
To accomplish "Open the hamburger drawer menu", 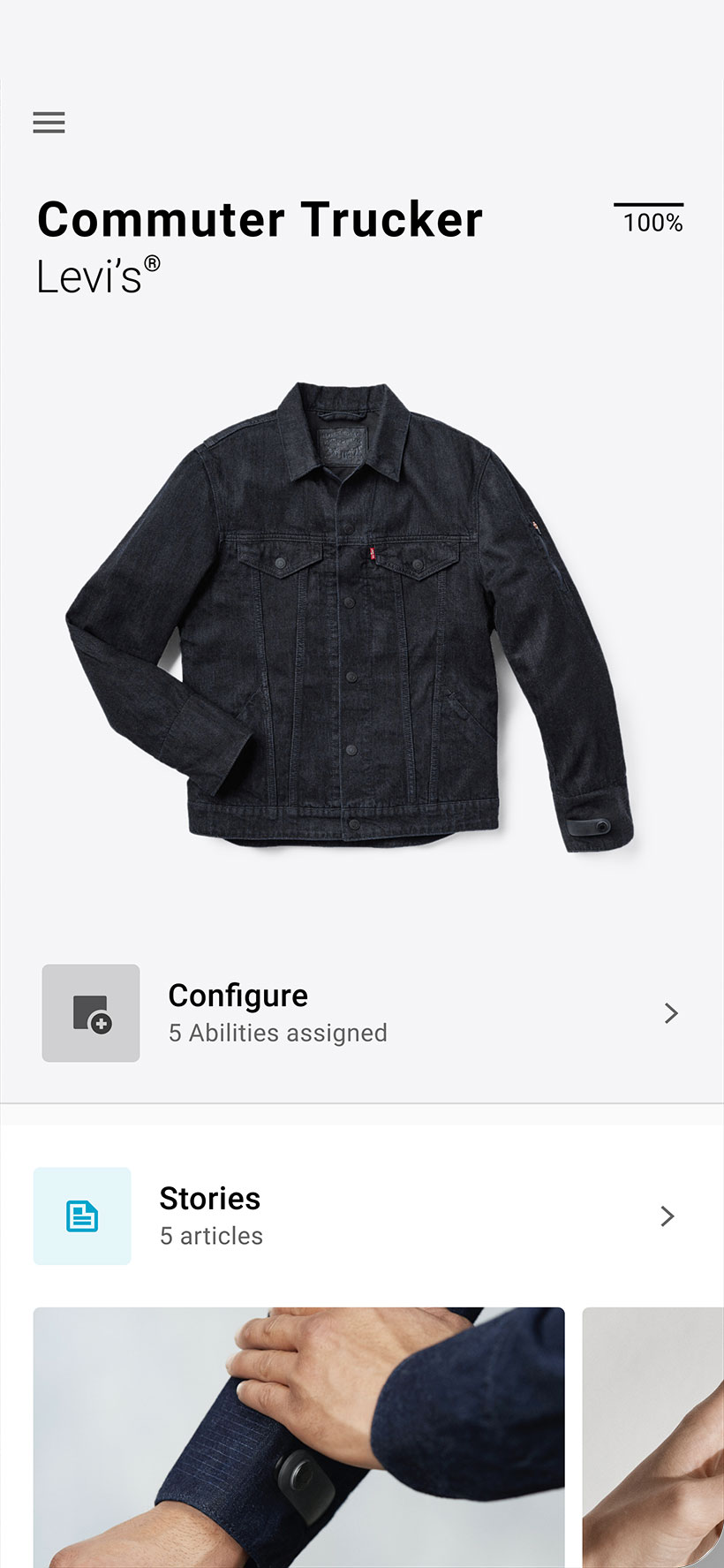I will [x=49, y=123].
